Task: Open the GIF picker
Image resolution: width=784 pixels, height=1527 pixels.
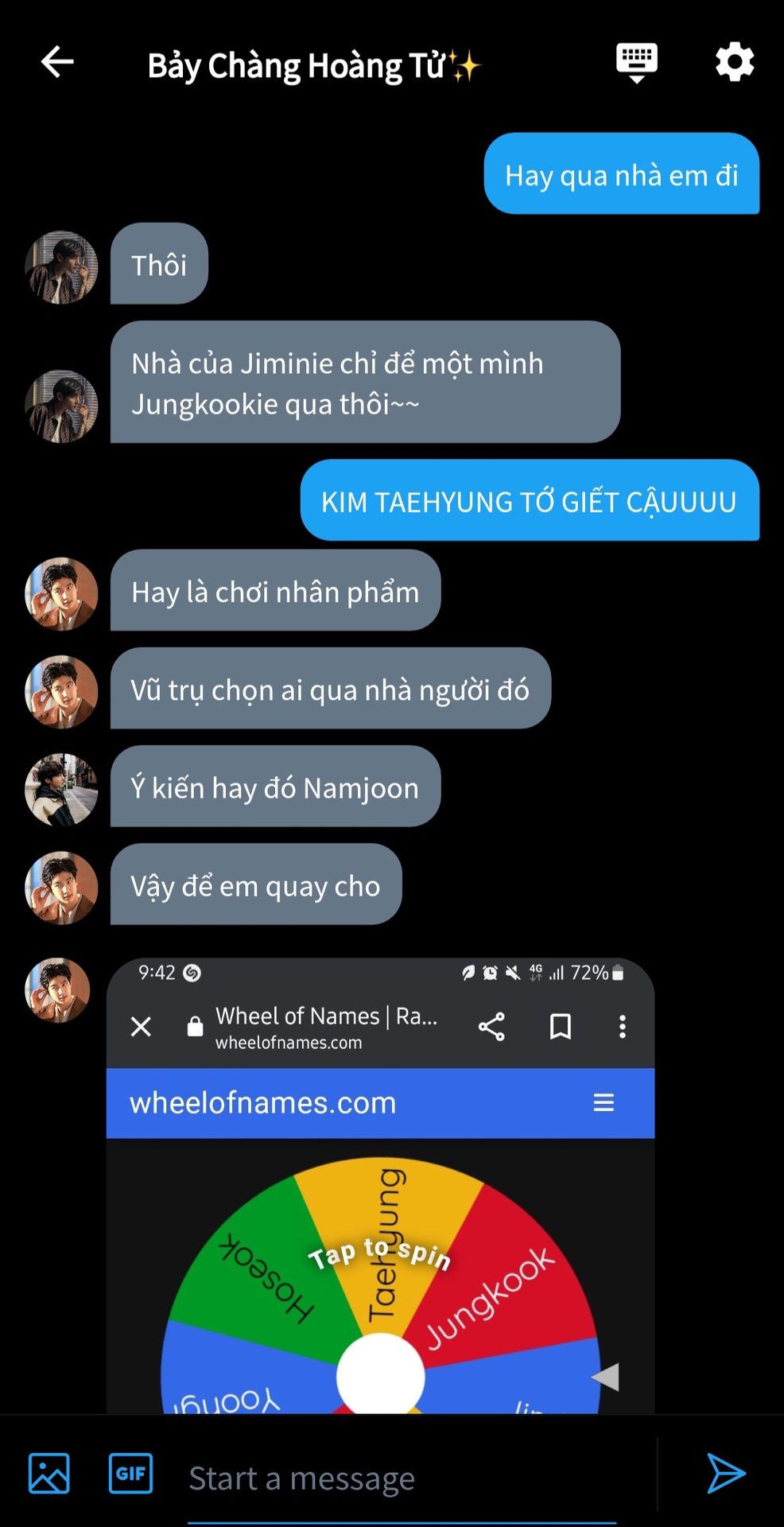Action: click(130, 1473)
